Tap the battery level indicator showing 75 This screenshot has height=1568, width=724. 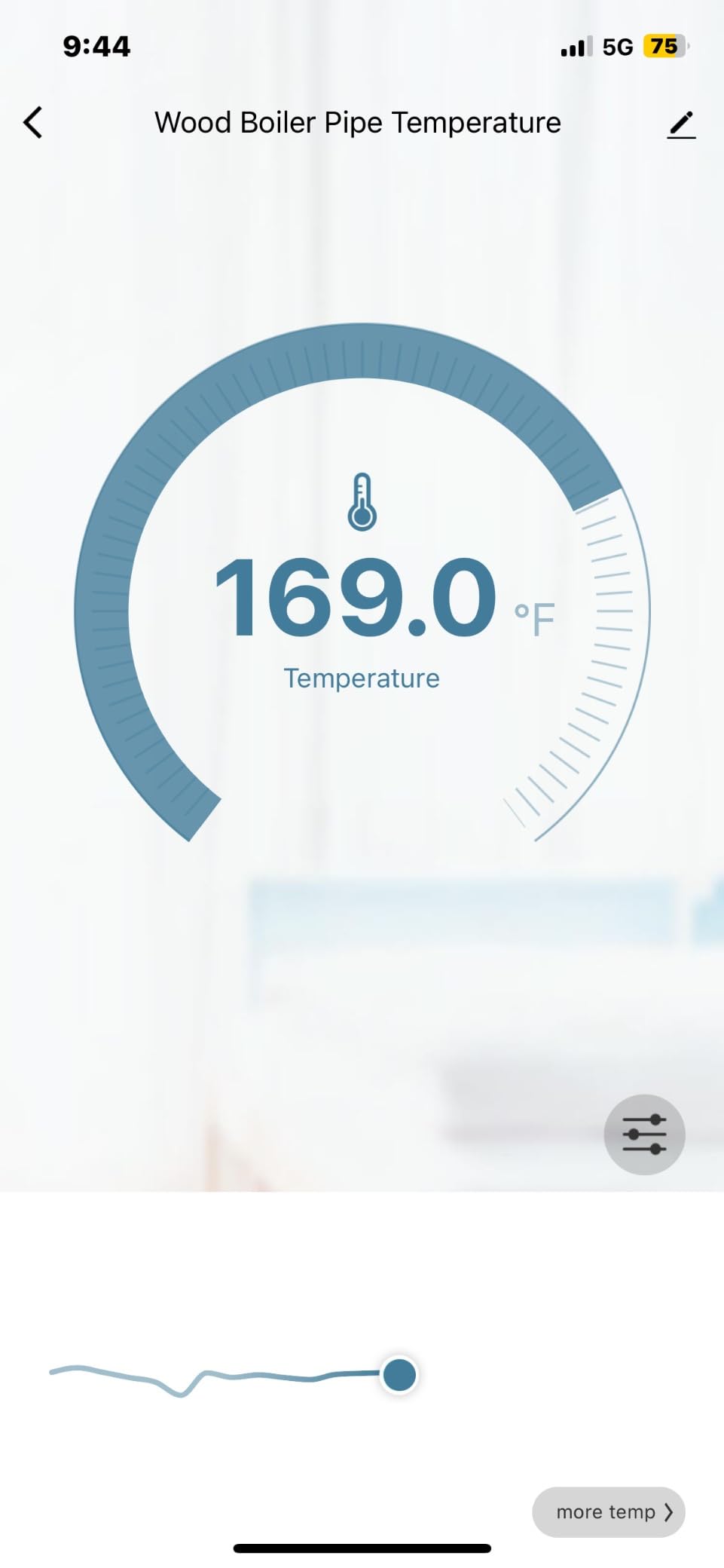click(664, 46)
